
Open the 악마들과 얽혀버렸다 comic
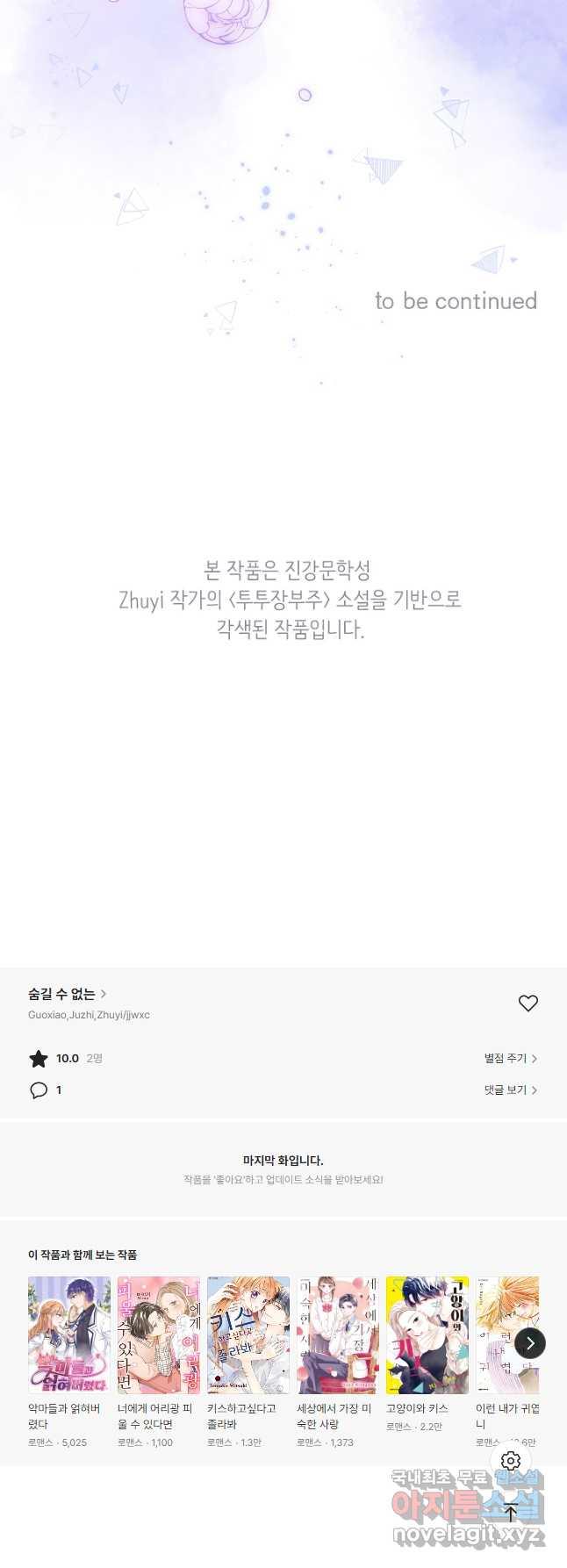coord(69,1335)
